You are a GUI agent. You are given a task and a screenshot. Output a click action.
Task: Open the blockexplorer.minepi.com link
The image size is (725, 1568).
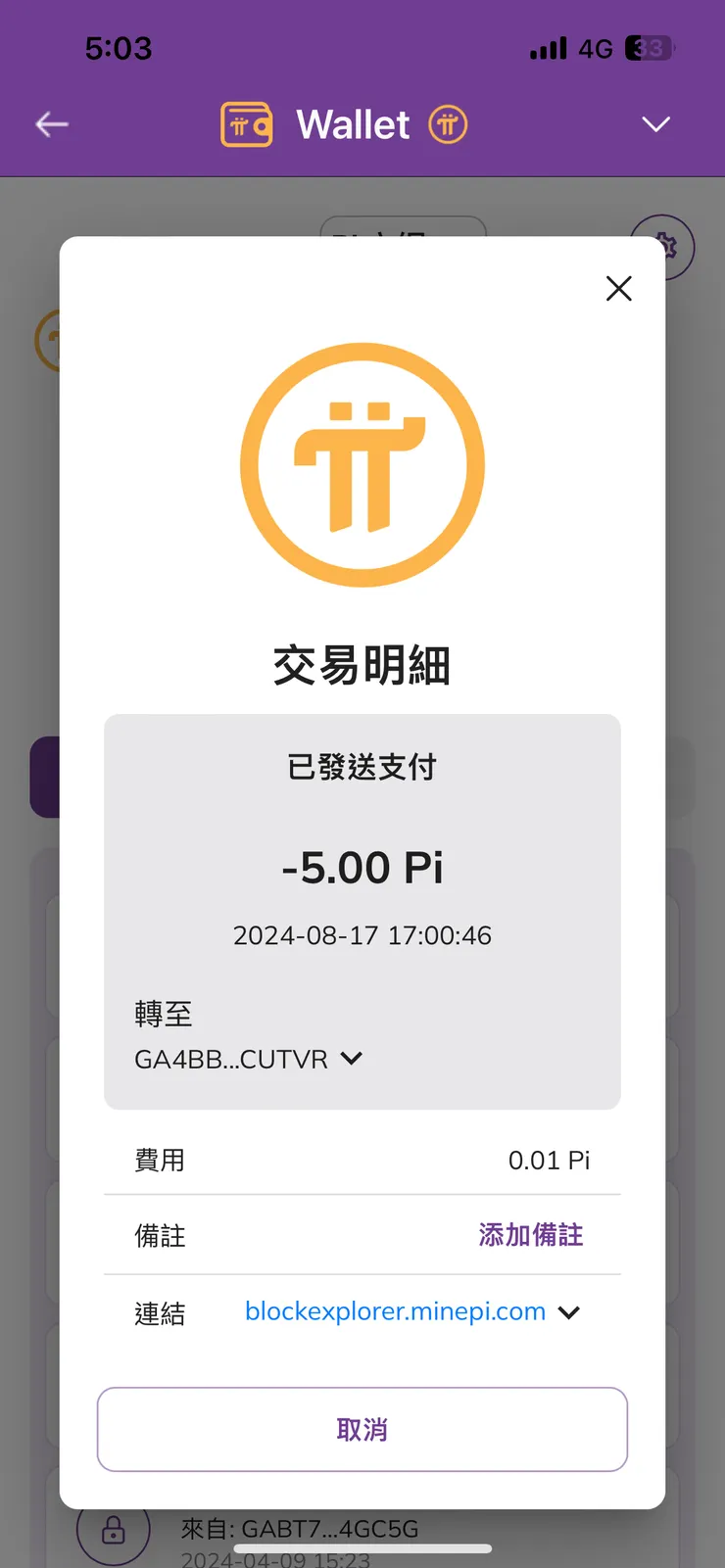coord(395,1311)
